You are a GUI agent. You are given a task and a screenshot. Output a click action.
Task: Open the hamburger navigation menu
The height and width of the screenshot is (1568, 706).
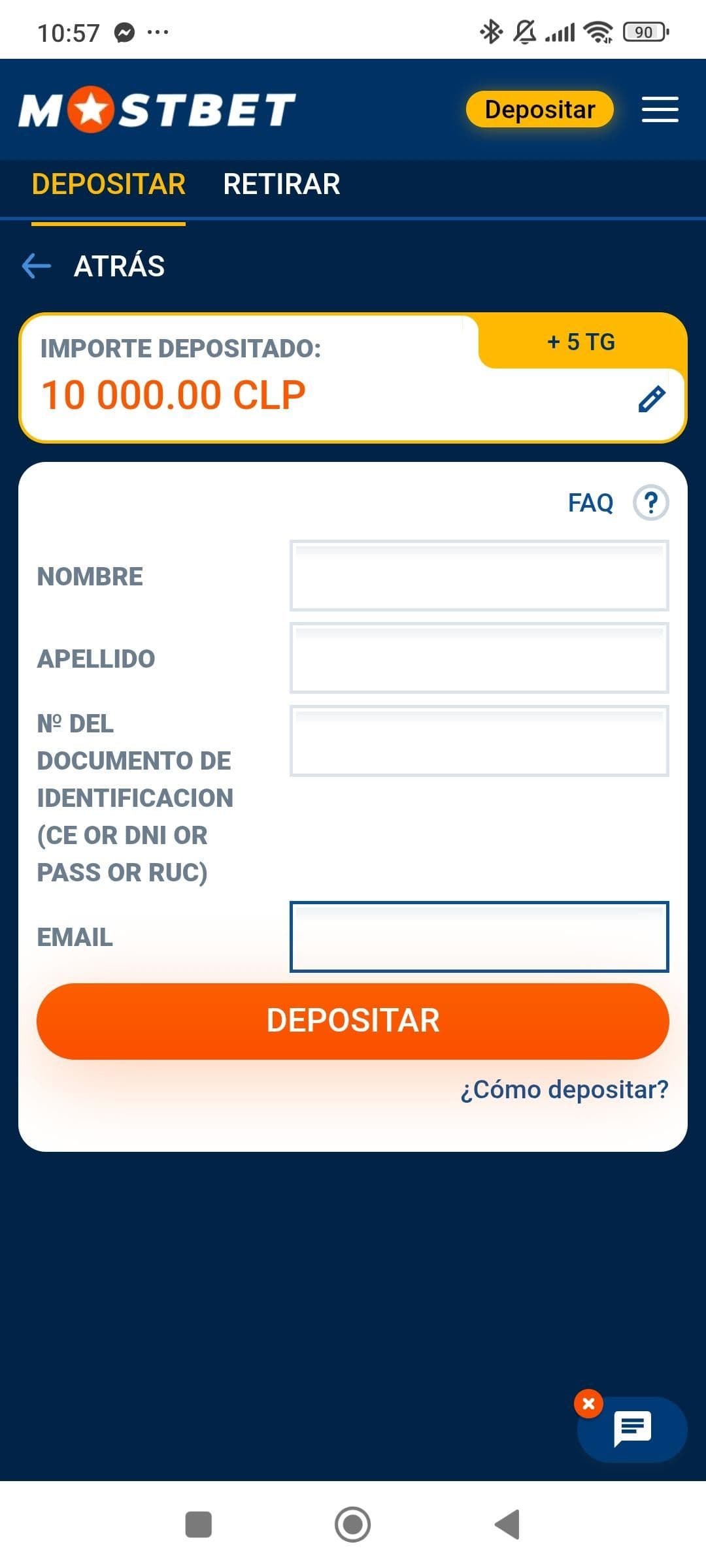[x=660, y=109]
